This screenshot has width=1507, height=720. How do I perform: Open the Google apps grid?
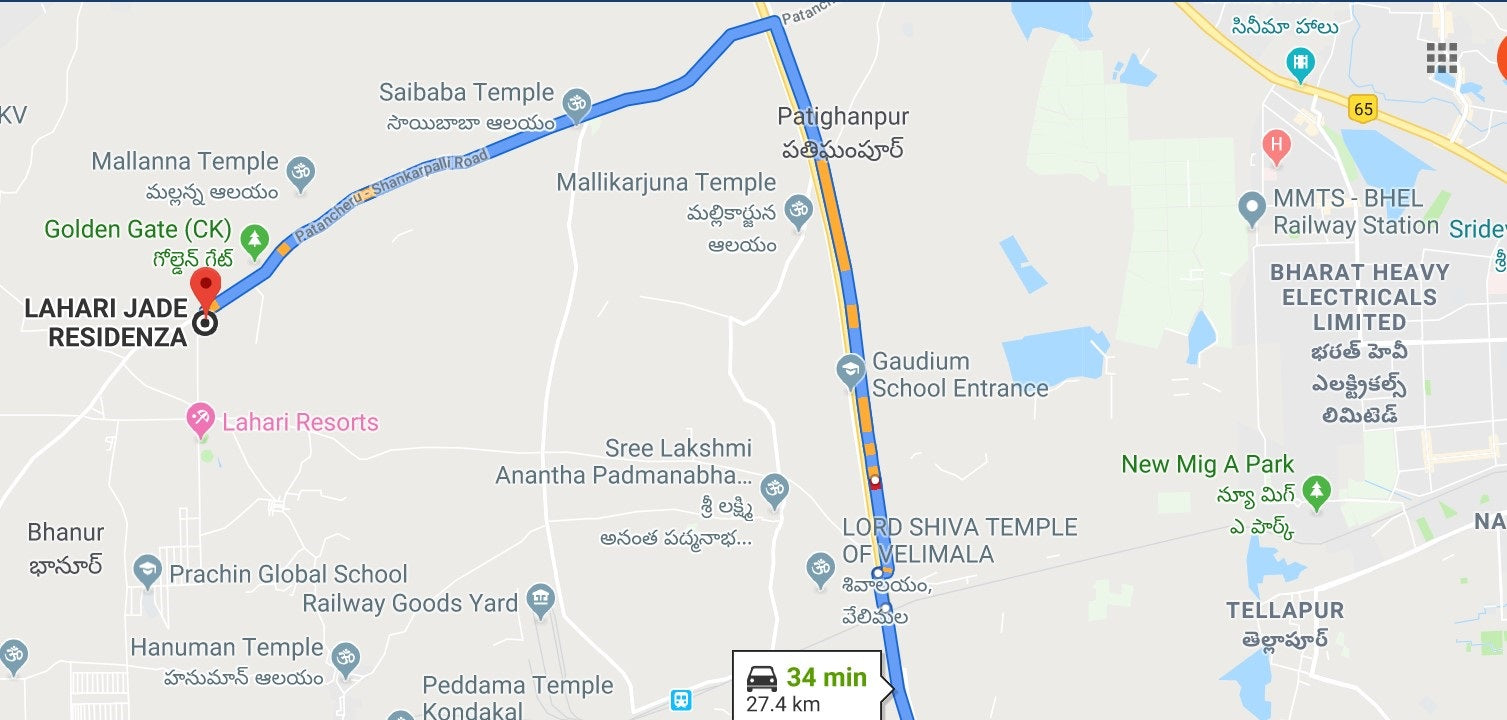[1441, 59]
